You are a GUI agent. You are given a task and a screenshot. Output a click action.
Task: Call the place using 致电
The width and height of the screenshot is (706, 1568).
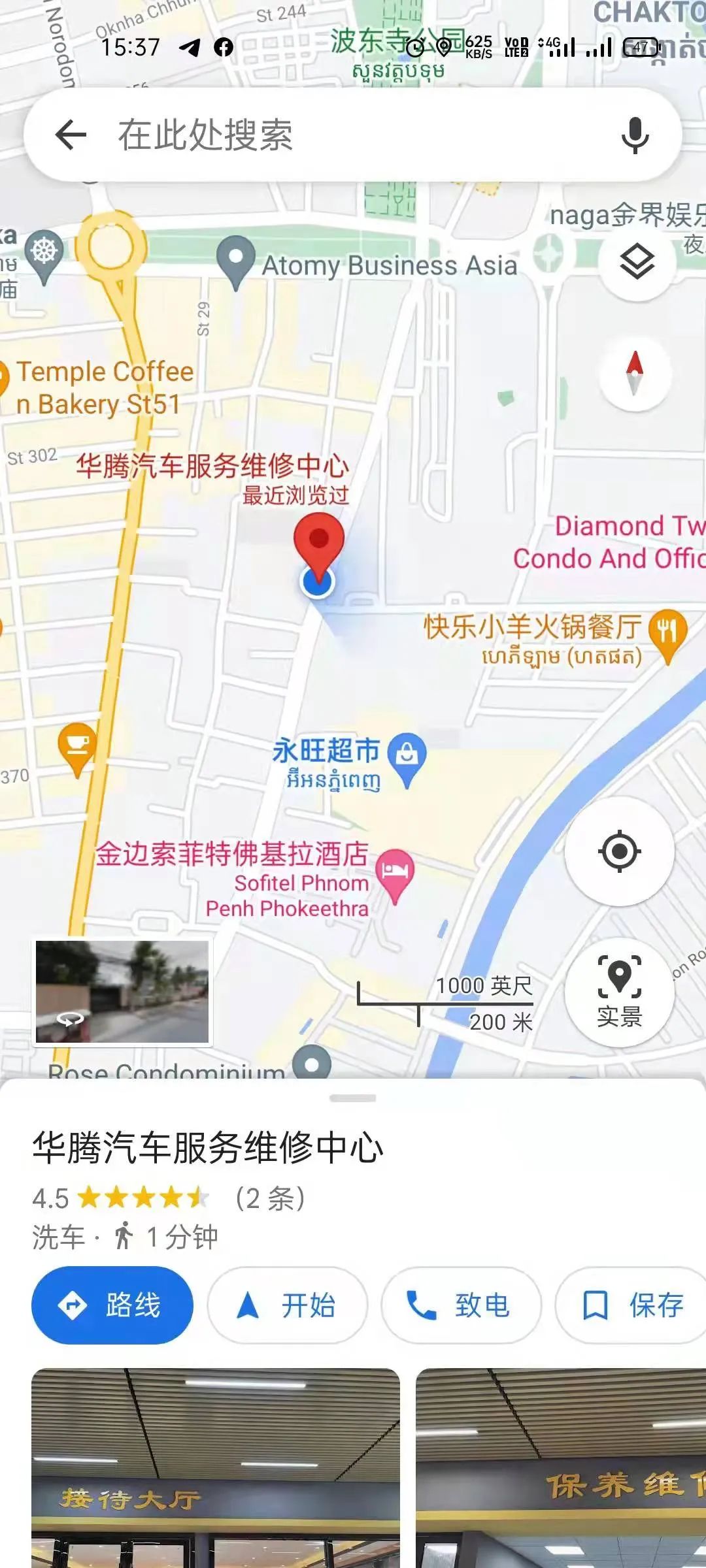click(x=461, y=1305)
